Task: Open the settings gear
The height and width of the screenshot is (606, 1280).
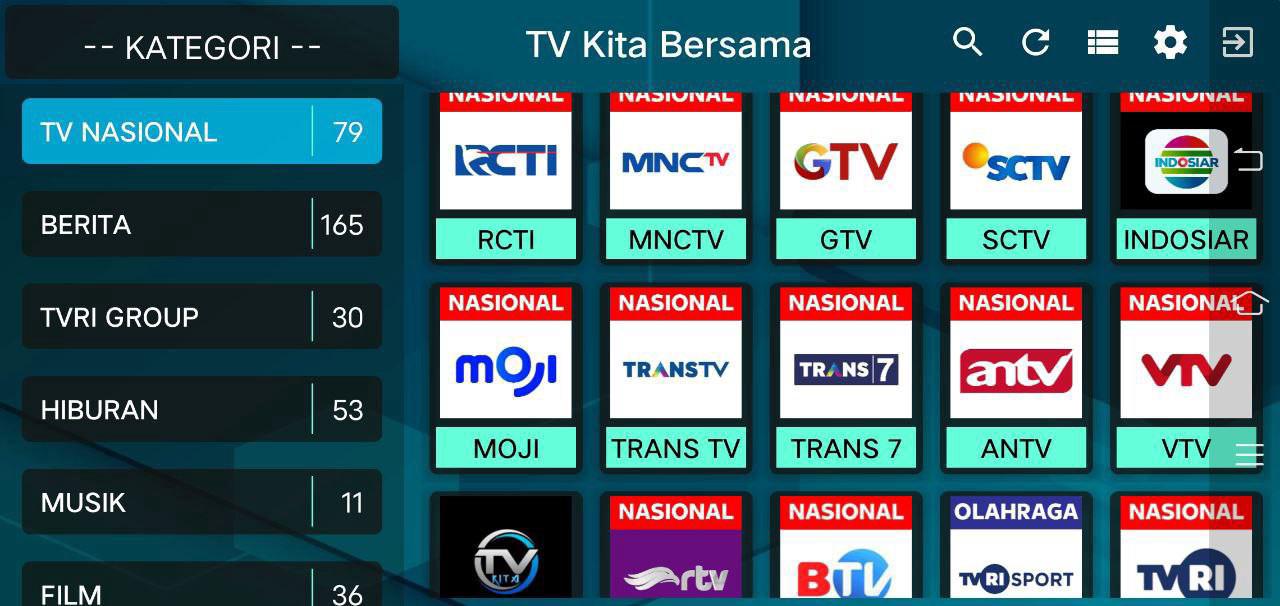Action: click(x=1170, y=42)
